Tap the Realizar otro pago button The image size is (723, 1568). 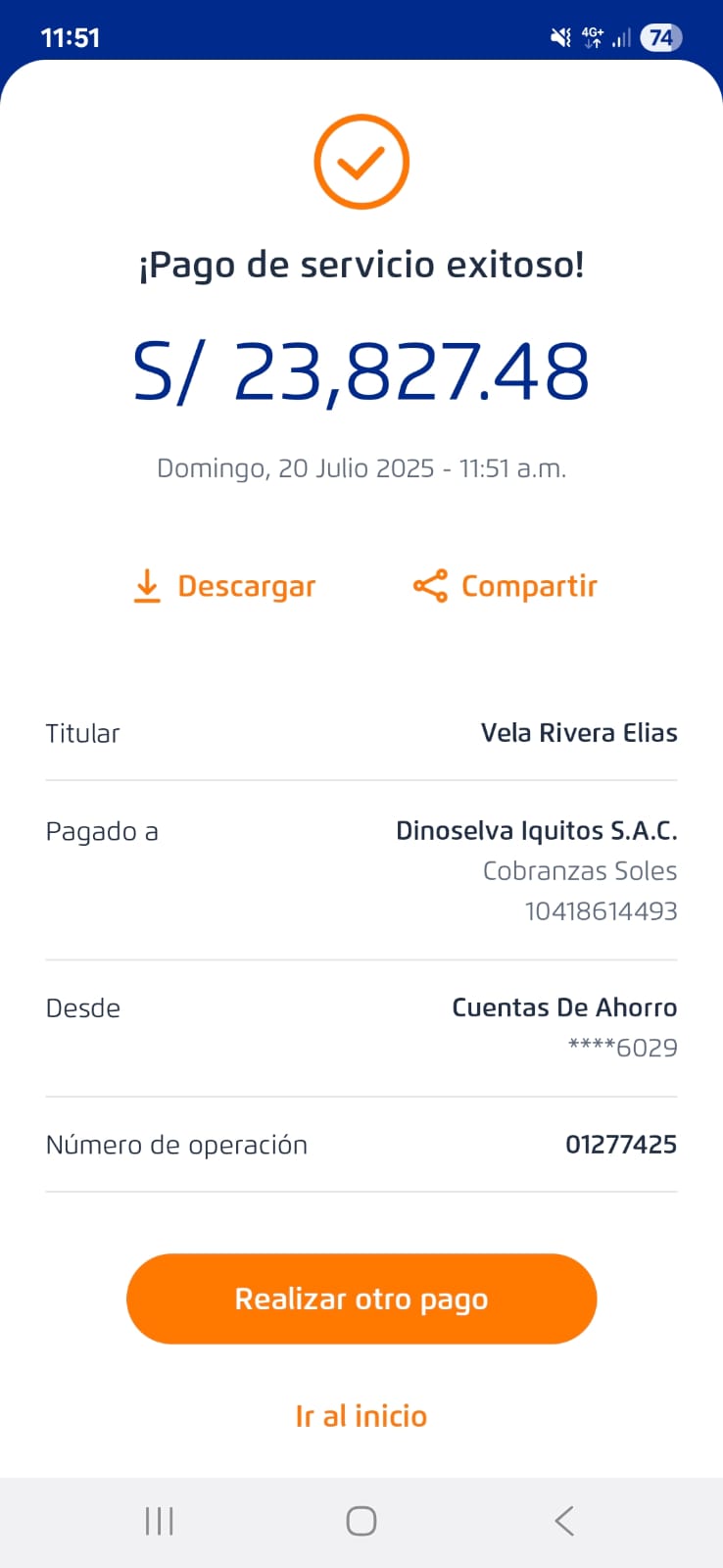tap(361, 1298)
